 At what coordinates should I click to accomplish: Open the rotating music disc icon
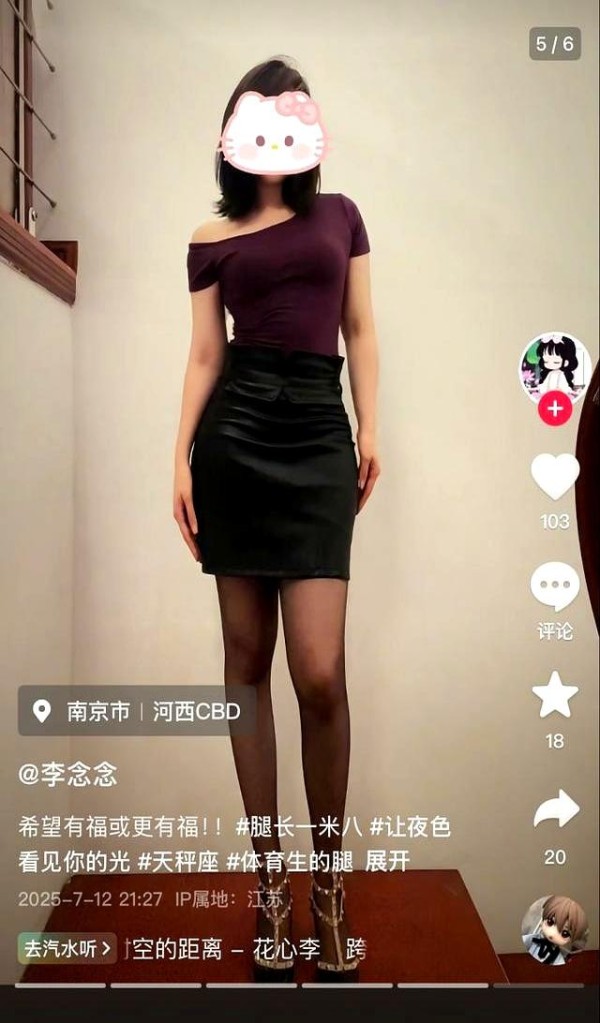(x=554, y=930)
